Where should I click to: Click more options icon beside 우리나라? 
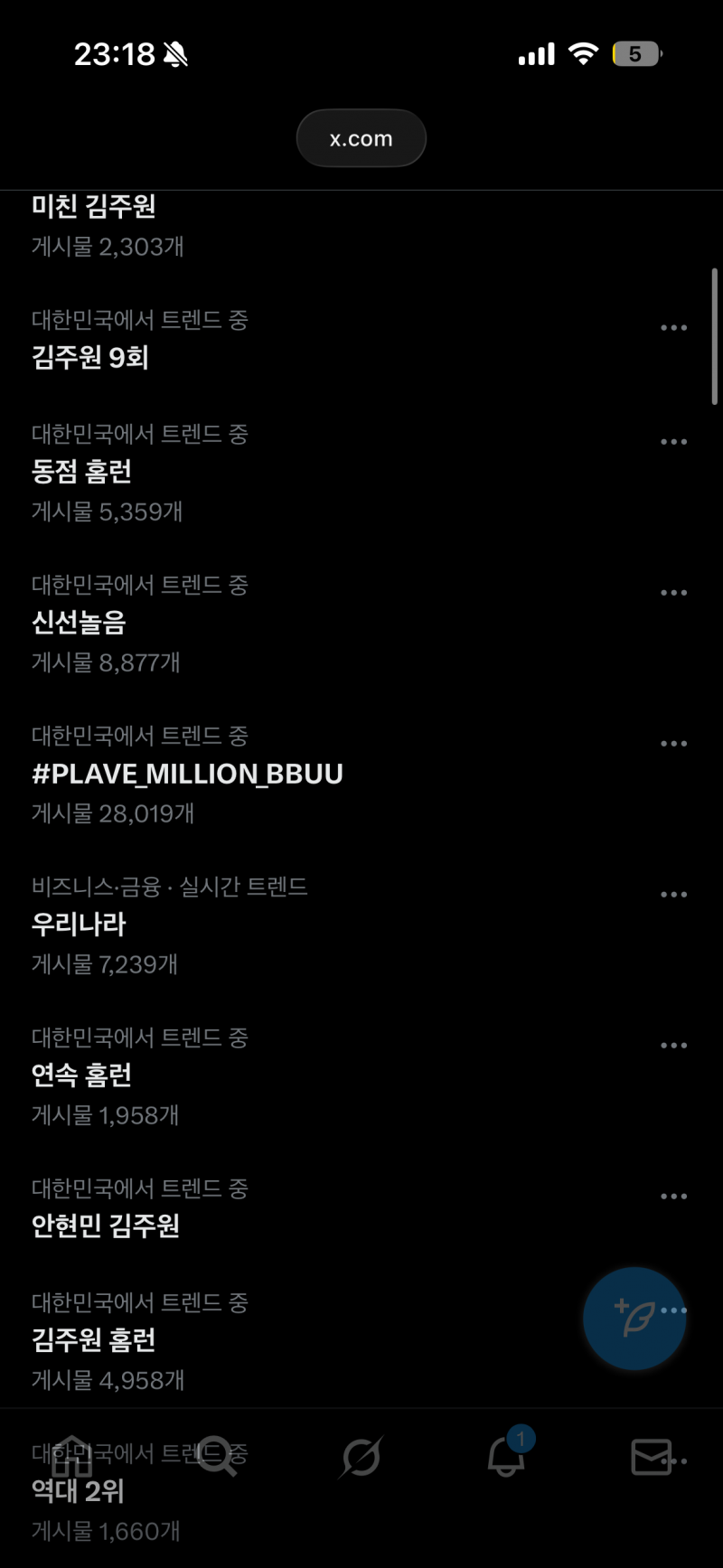coord(674,894)
